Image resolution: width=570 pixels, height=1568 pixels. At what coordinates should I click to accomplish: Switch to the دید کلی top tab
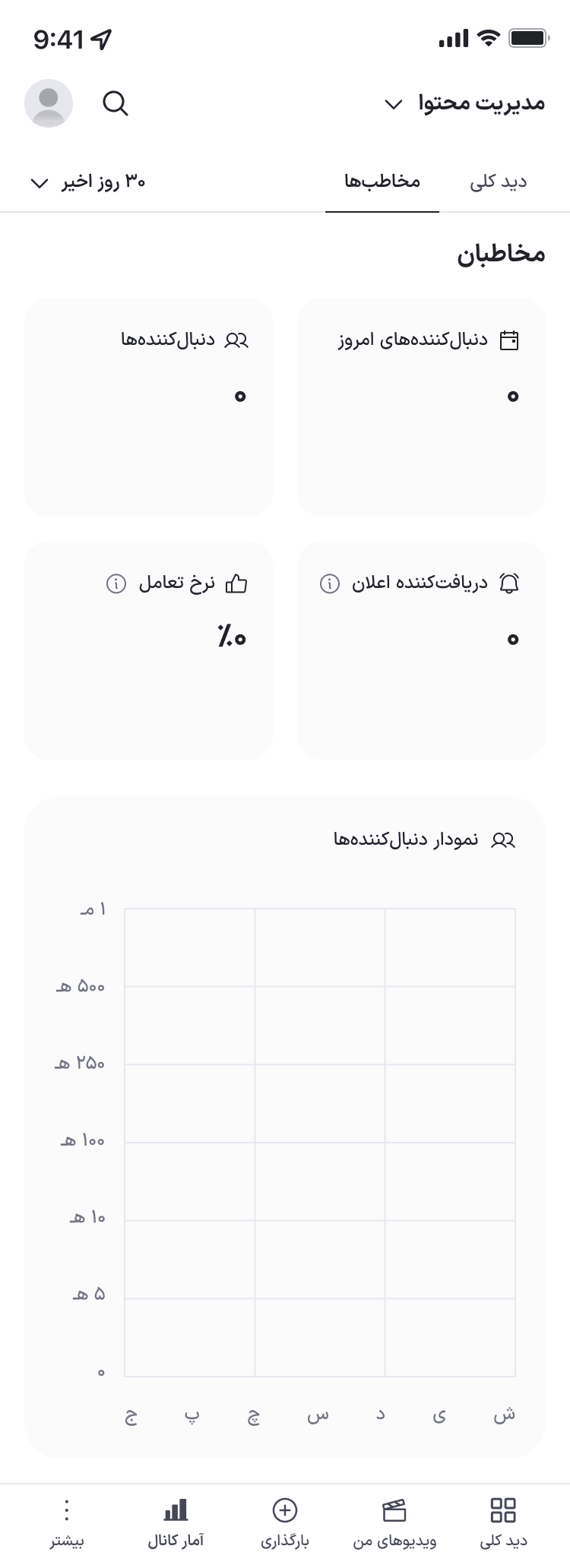498,182
